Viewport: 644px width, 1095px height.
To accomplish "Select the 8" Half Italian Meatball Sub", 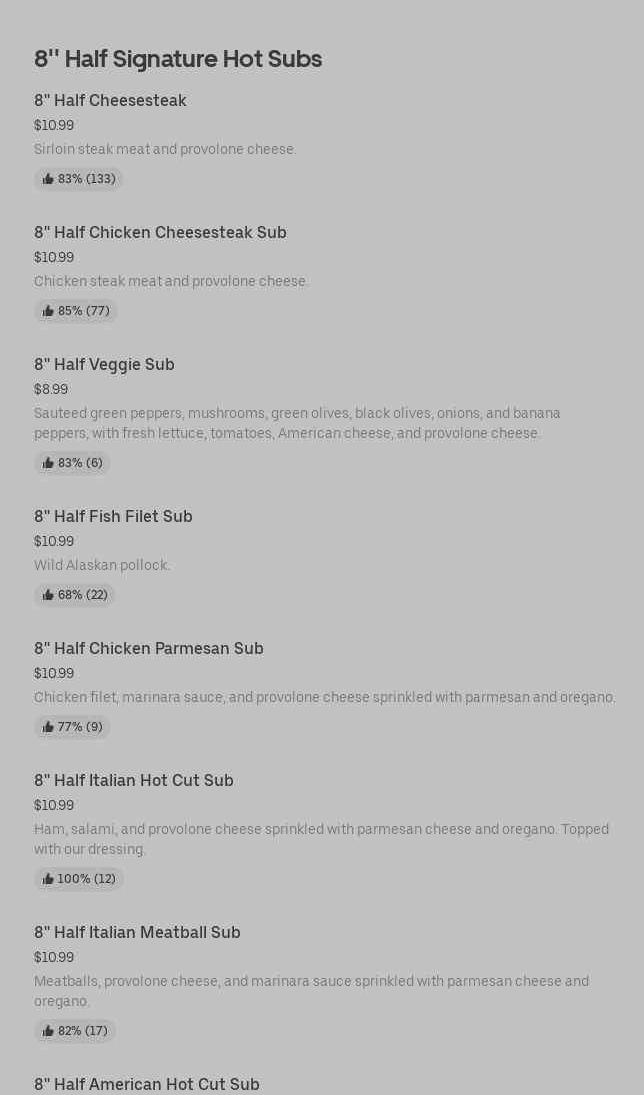I will point(137,933).
